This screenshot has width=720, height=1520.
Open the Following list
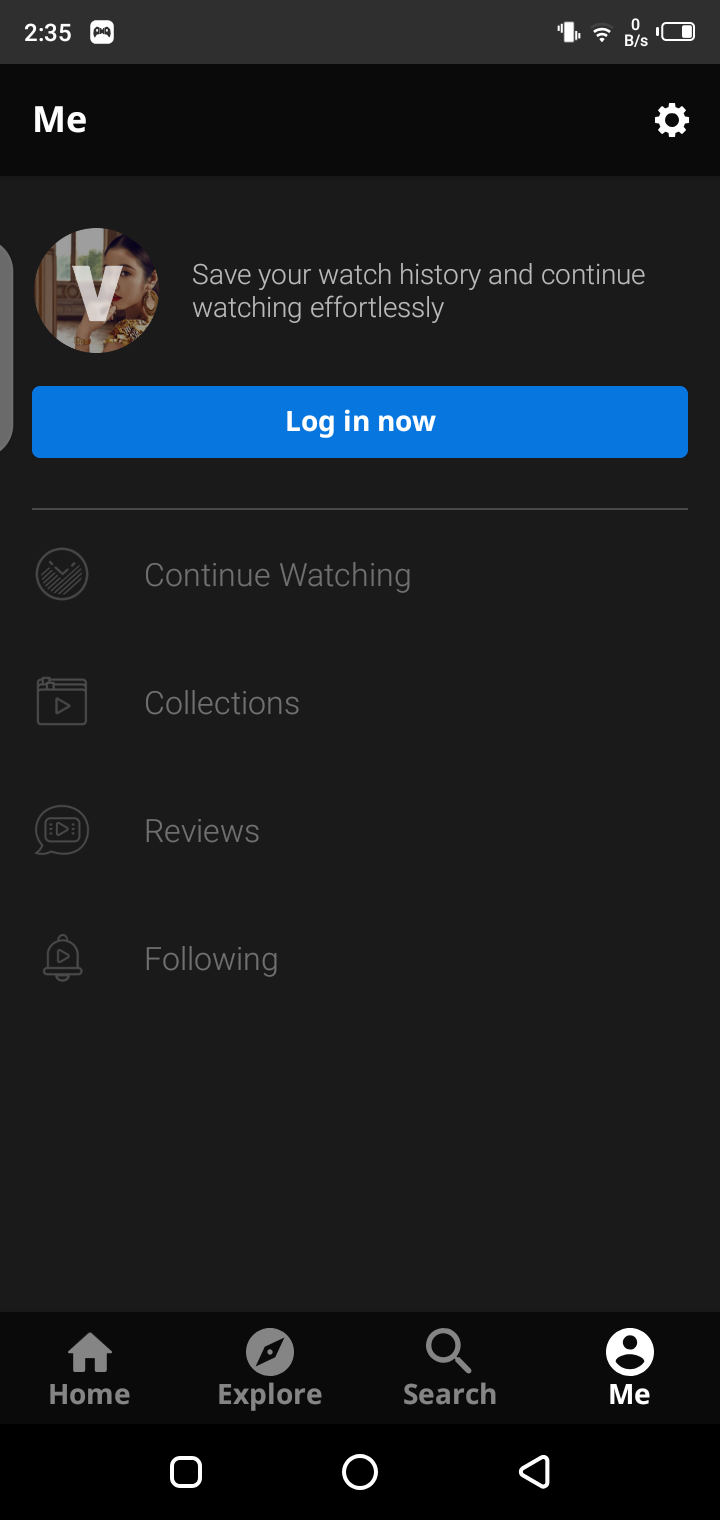(x=211, y=959)
